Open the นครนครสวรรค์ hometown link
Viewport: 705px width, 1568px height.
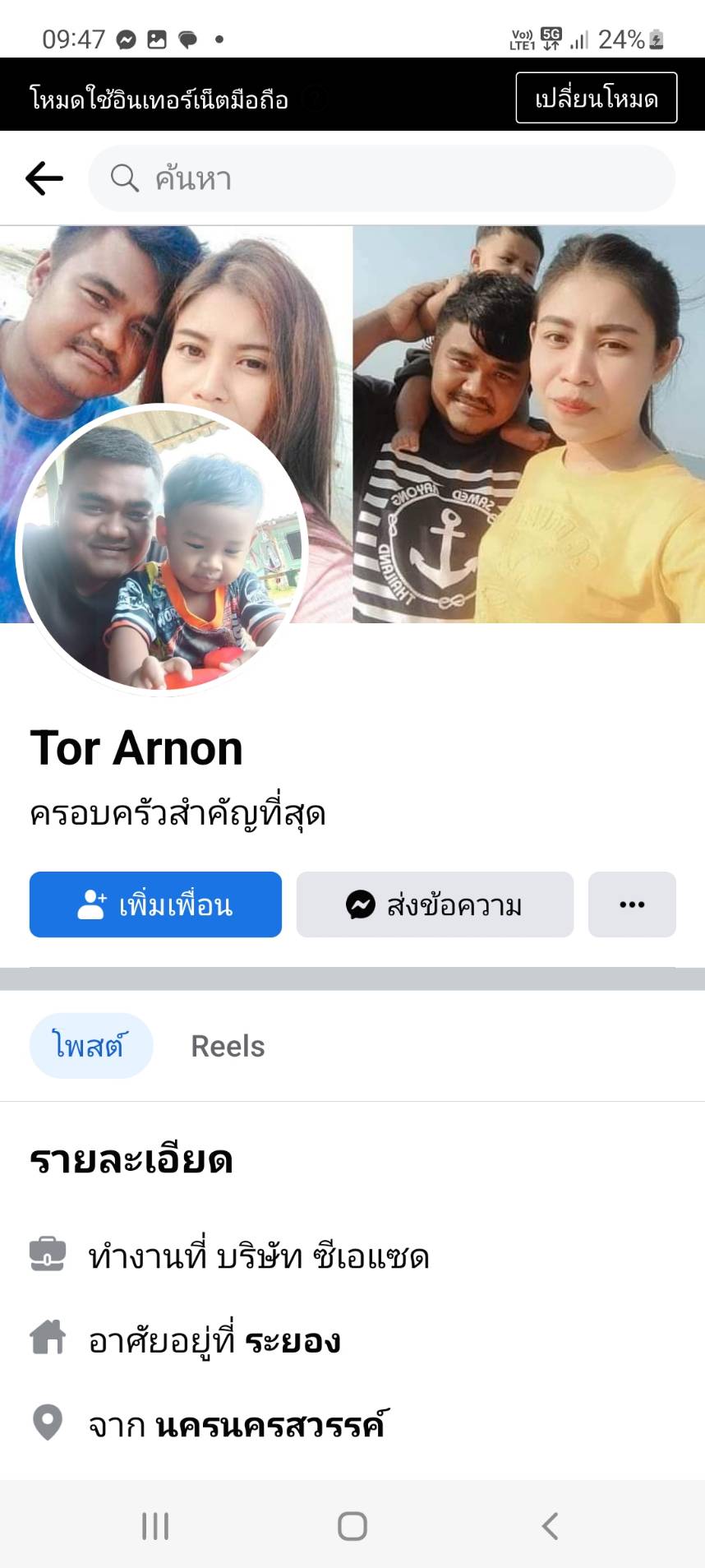tap(271, 1425)
